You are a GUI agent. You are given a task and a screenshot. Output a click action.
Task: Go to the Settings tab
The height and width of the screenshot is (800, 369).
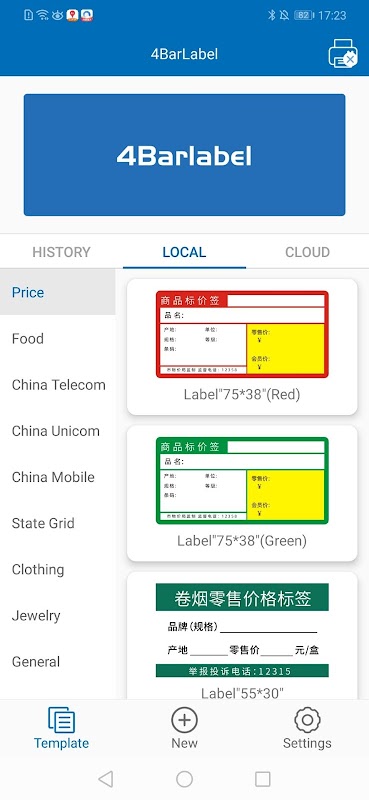307,728
